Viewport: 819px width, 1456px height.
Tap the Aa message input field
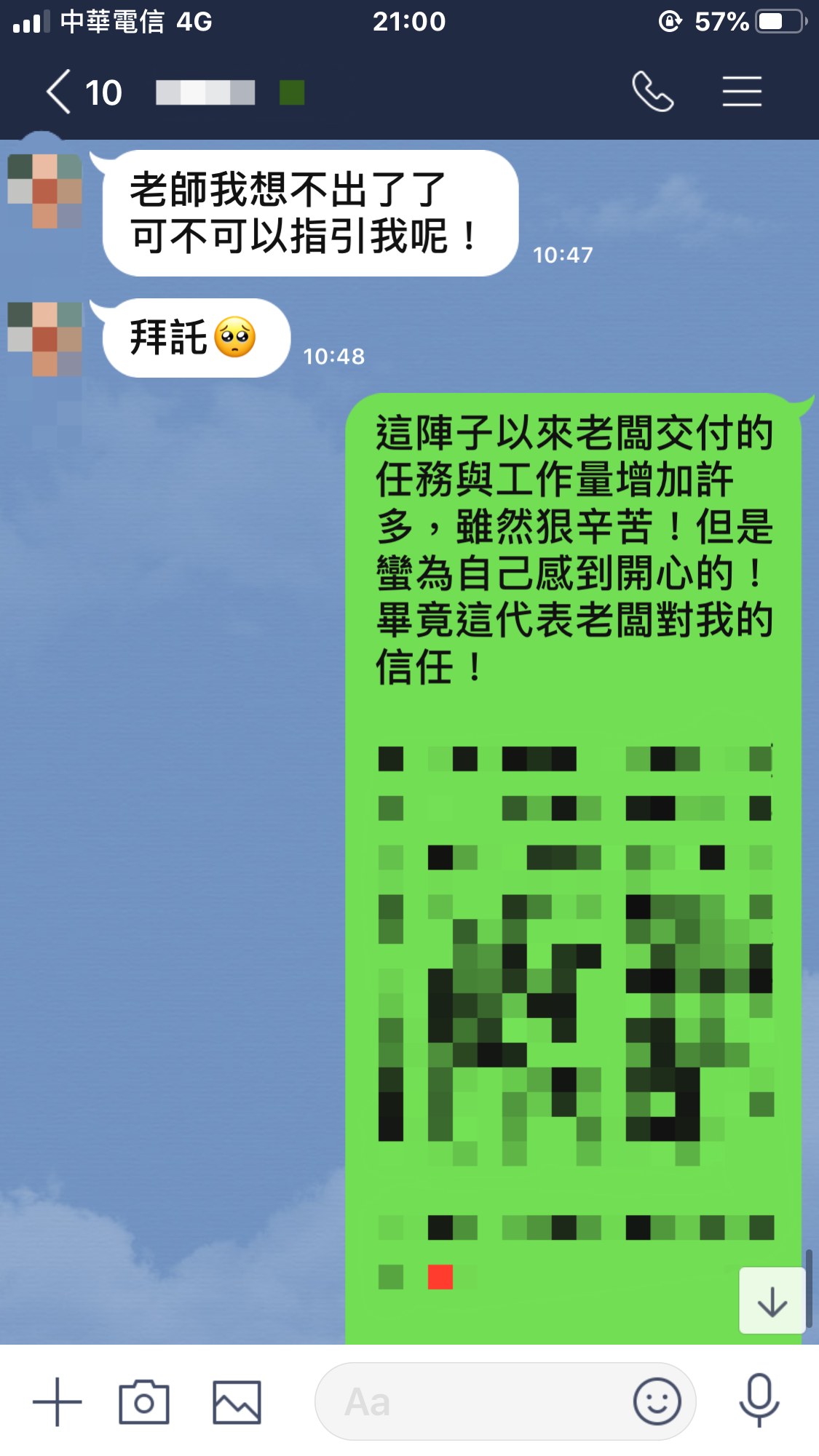coord(473,1401)
